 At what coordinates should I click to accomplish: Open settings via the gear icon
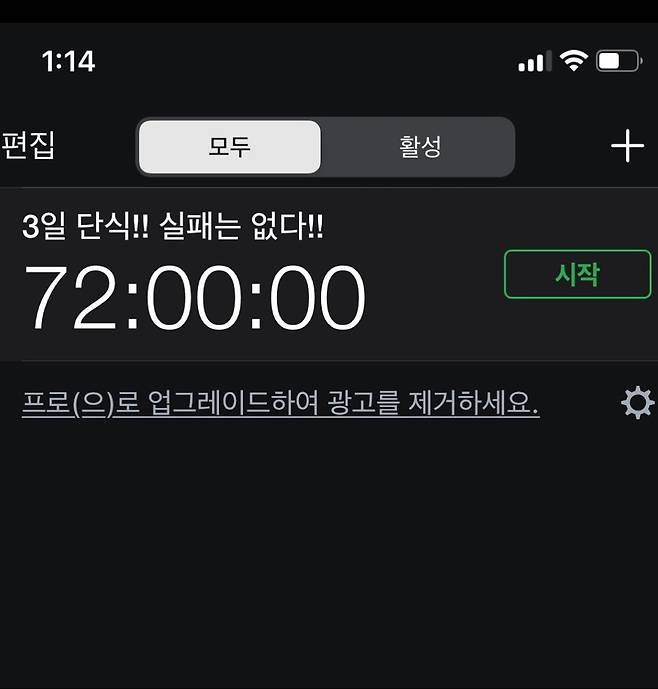(637, 404)
